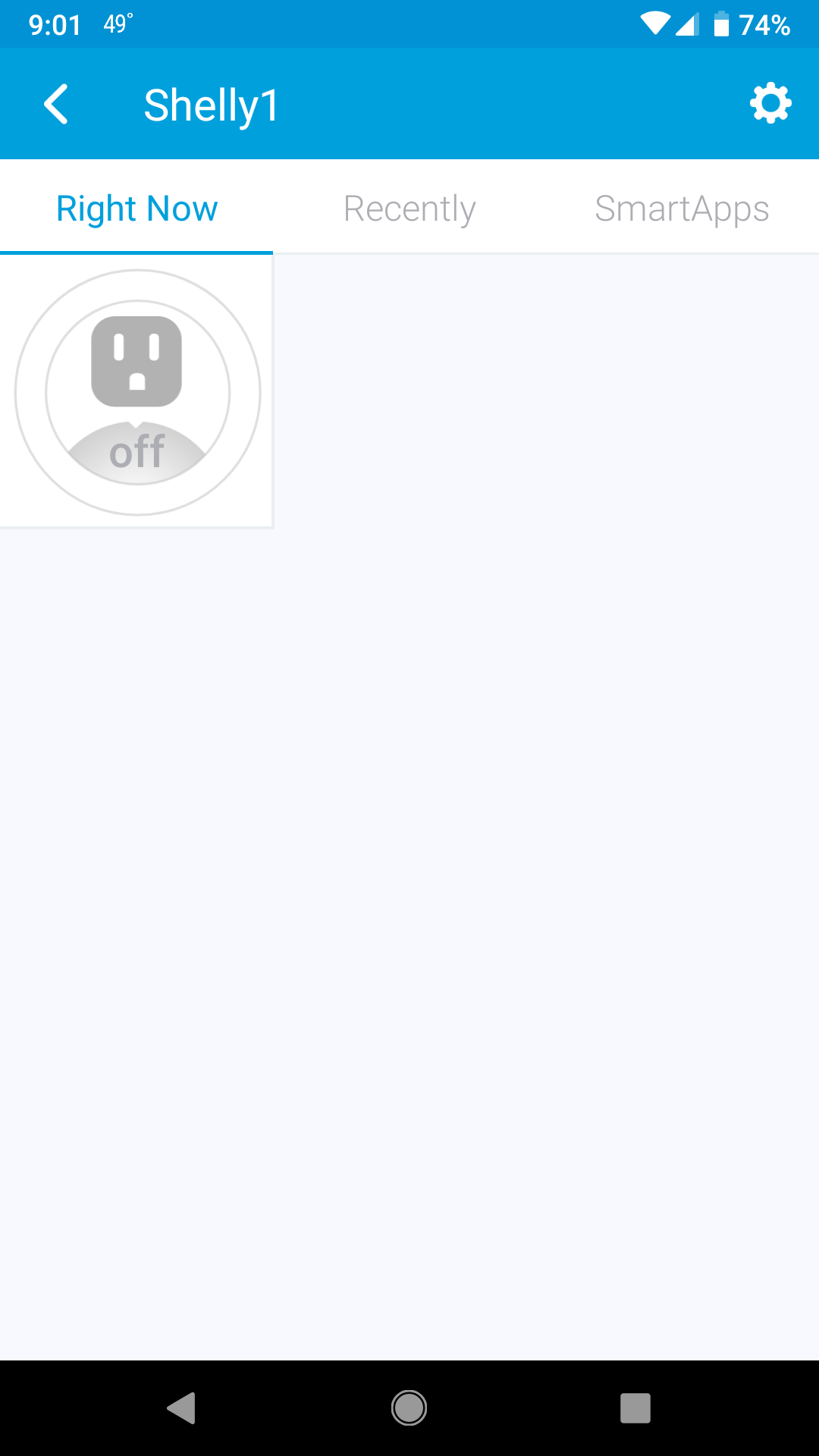Turn on the Shelly1 outlet switch
Image resolution: width=819 pixels, height=1456 pixels.
point(137,392)
